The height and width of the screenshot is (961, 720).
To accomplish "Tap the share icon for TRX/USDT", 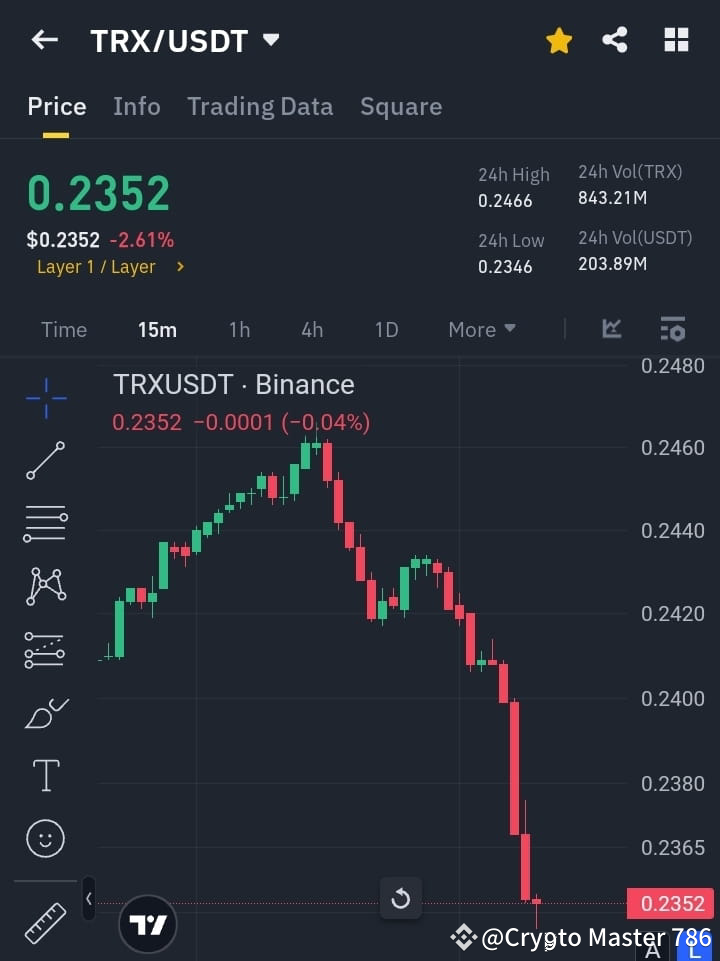I will tap(615, 40).
